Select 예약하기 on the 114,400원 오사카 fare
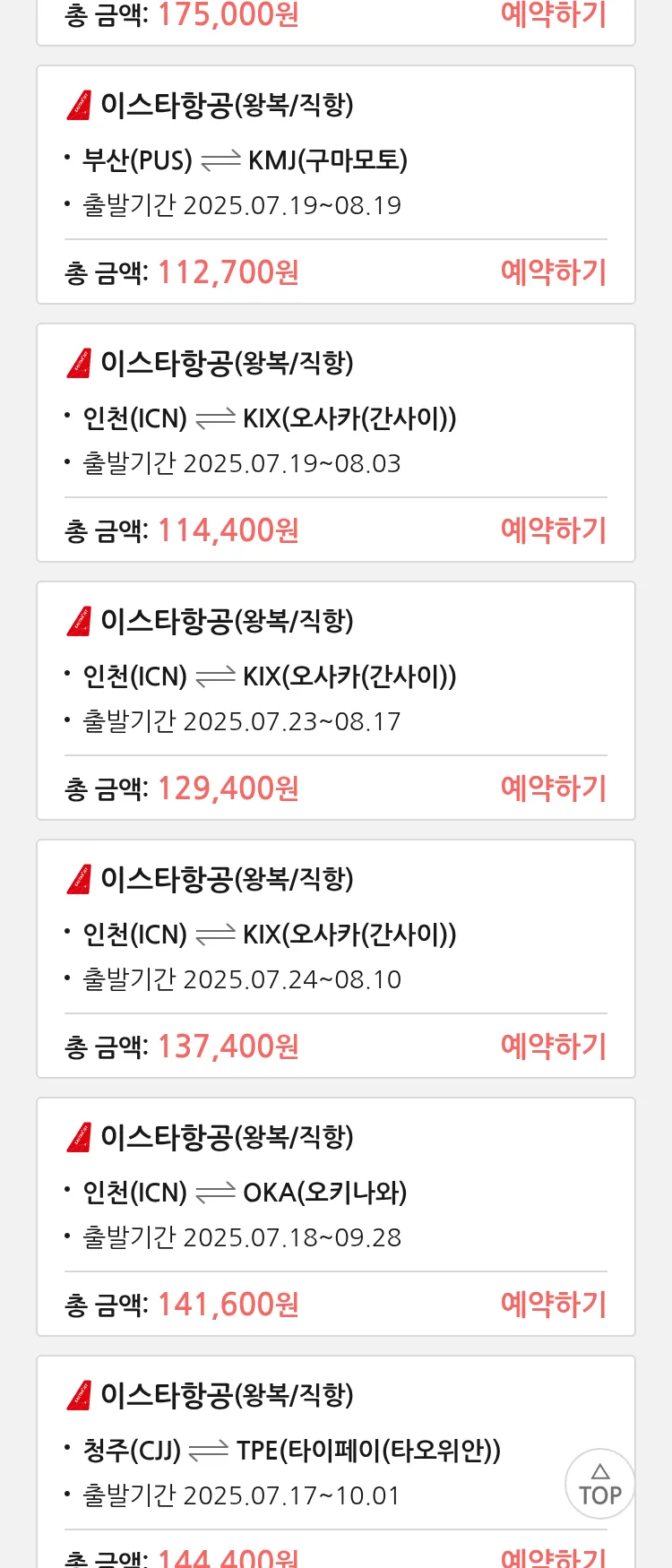This screenshot has width=672, height=1568. pos(553,530)
